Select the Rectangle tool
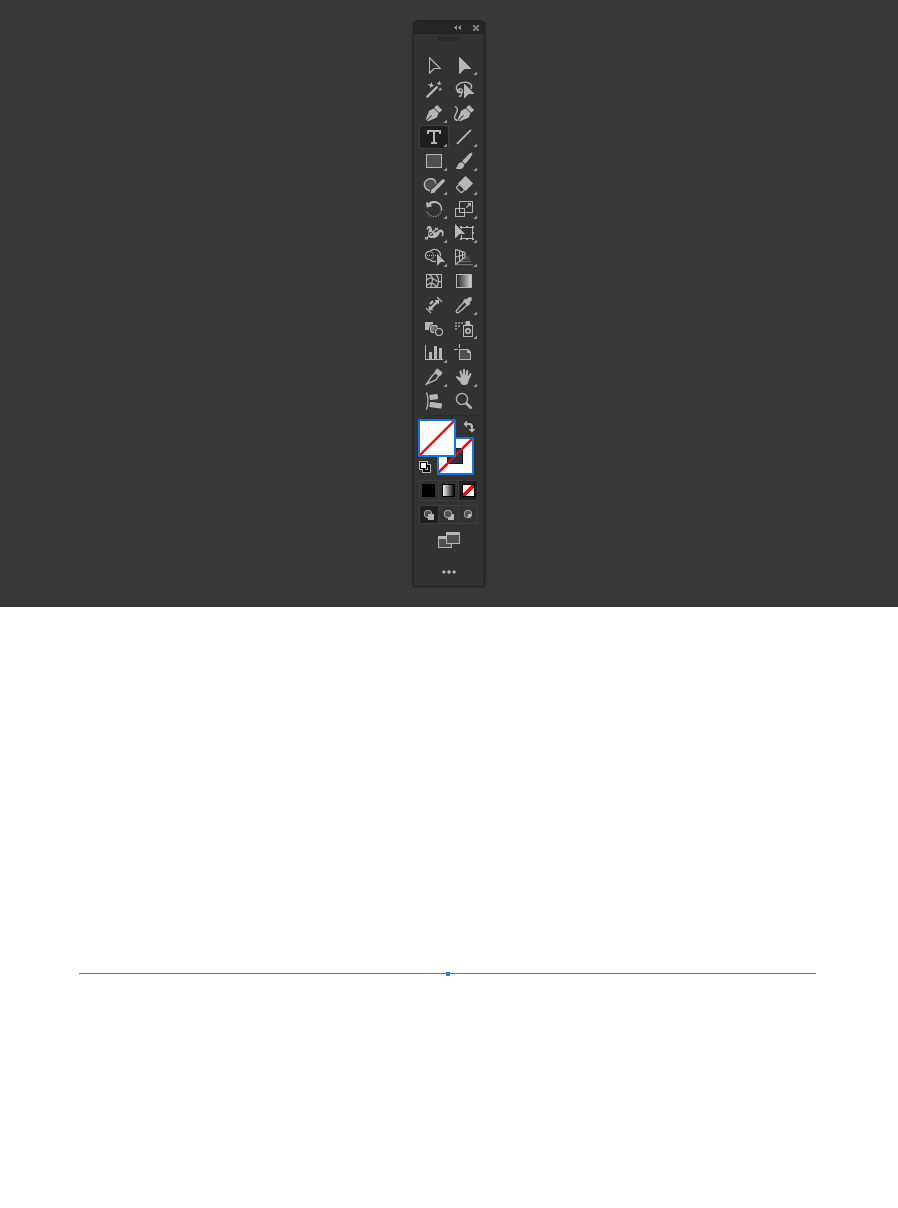 tap(434, 161)
